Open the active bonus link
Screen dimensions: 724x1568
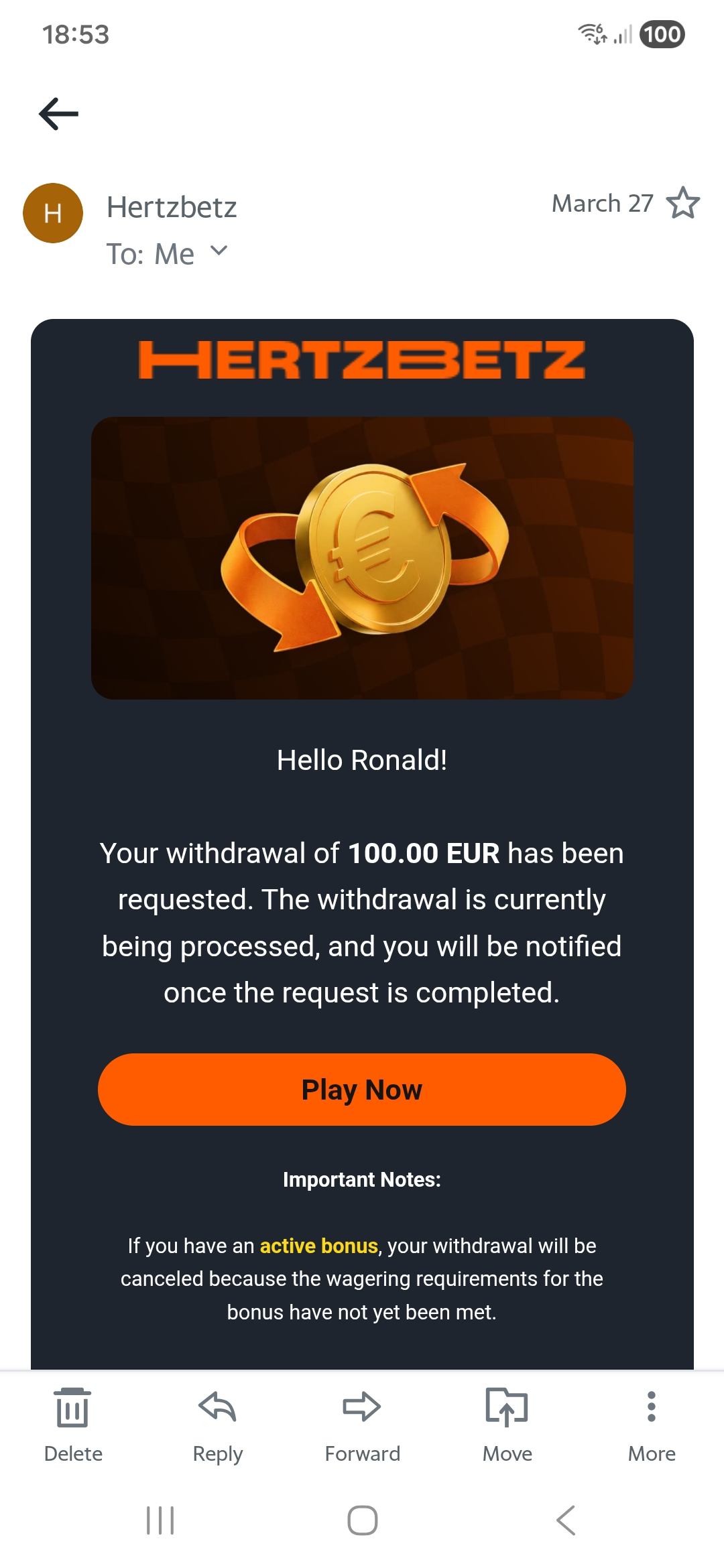[318, 1246]
